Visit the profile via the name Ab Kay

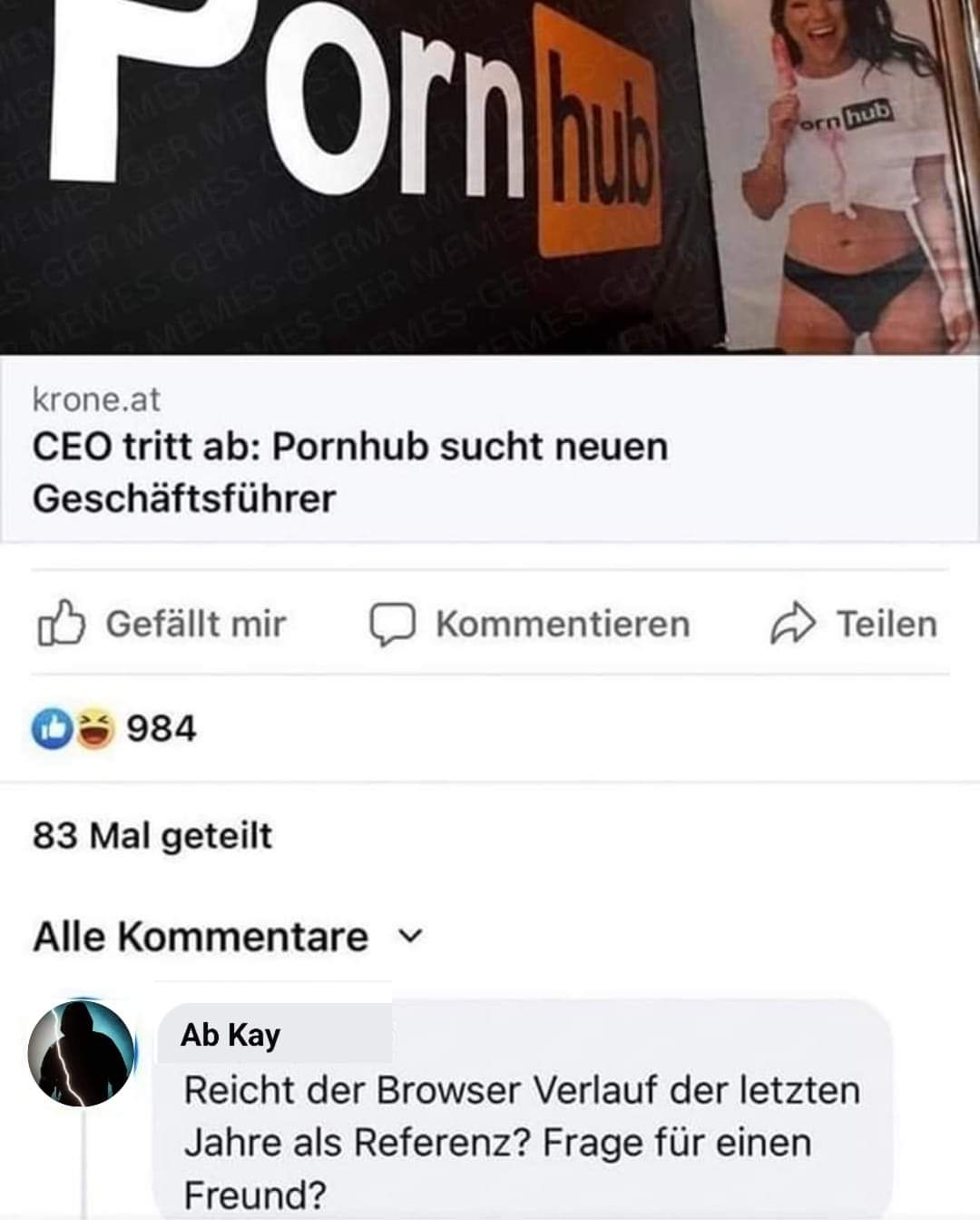[230, 1035]
